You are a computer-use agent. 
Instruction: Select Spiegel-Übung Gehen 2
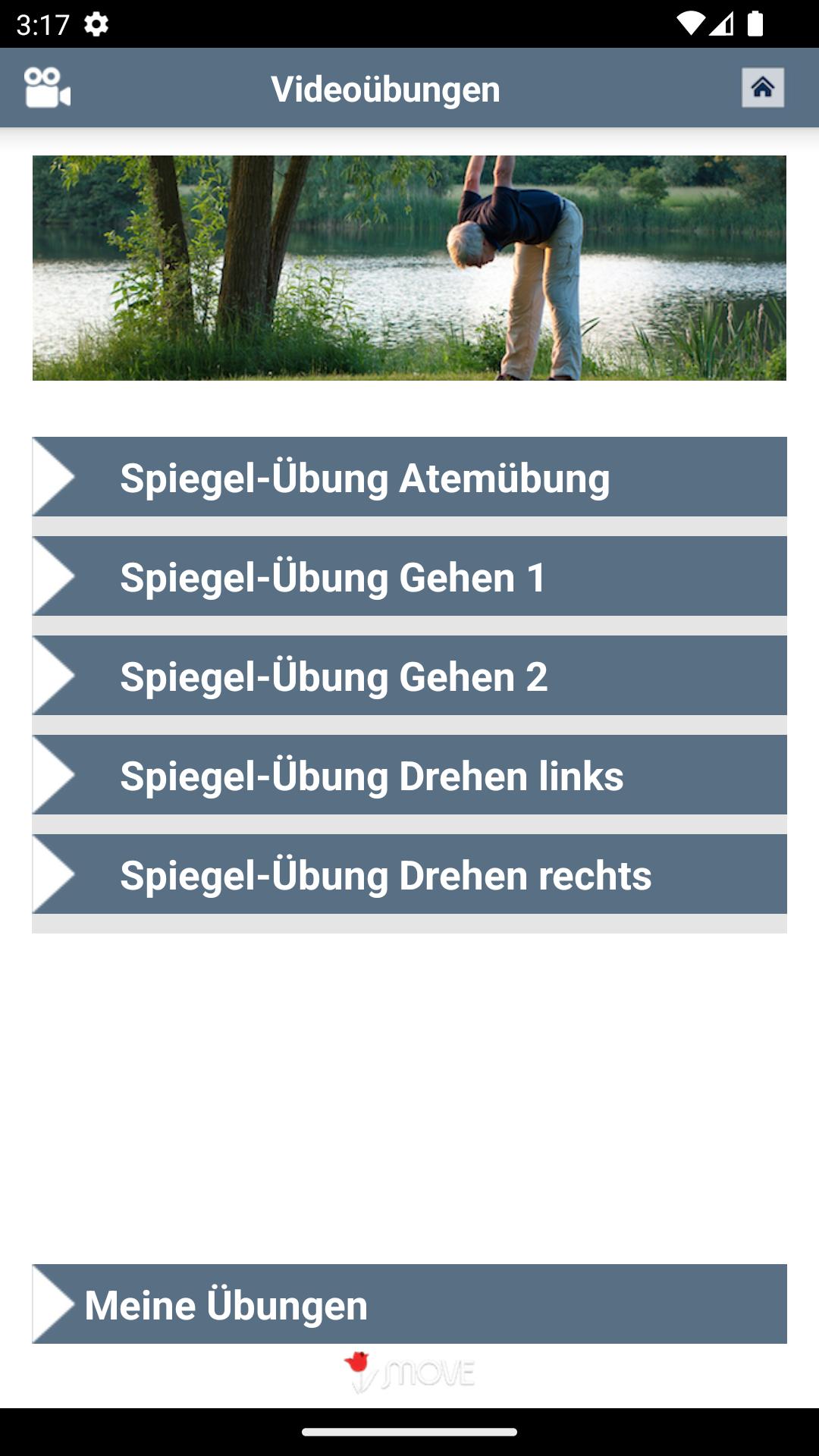point(409,676)
